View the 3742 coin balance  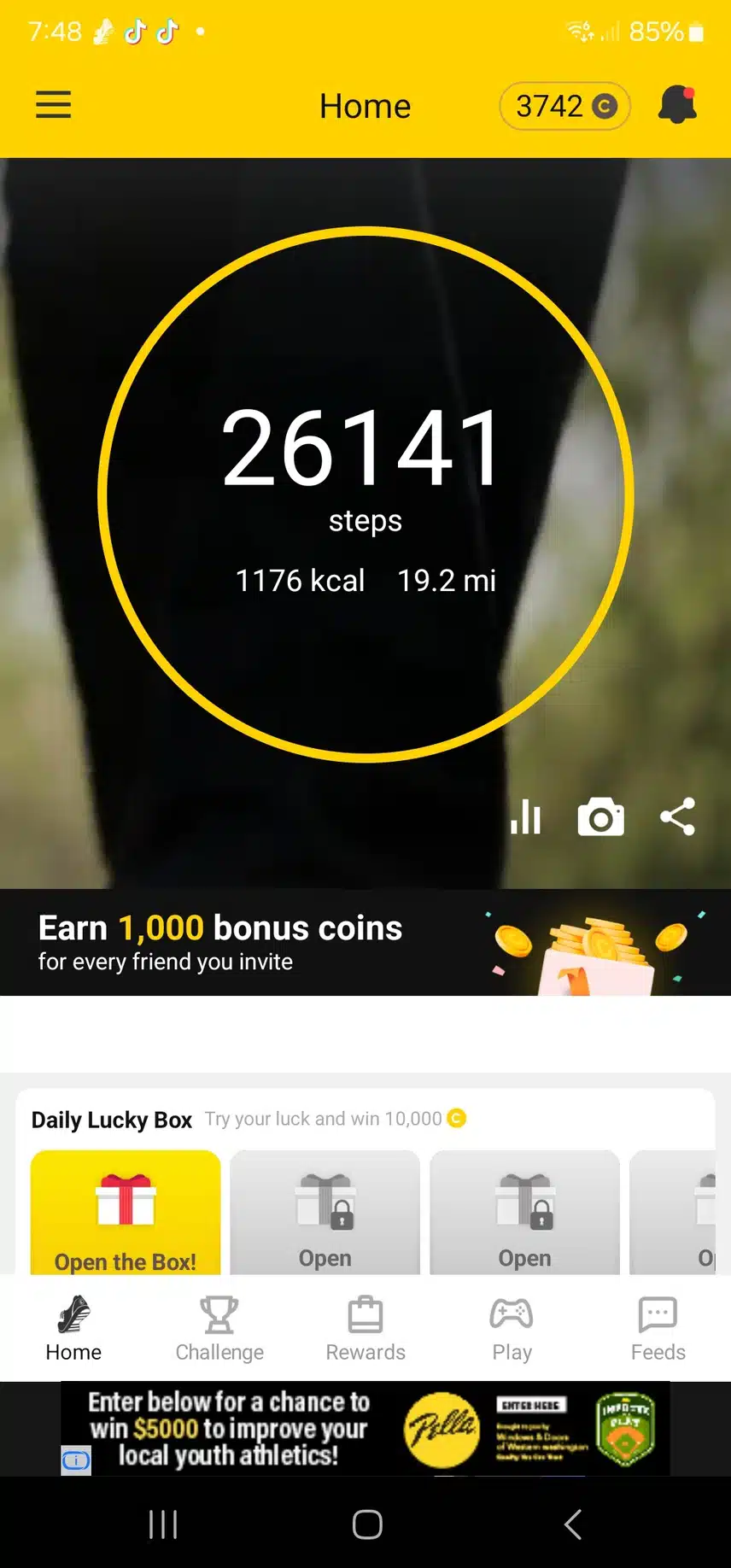564,106
